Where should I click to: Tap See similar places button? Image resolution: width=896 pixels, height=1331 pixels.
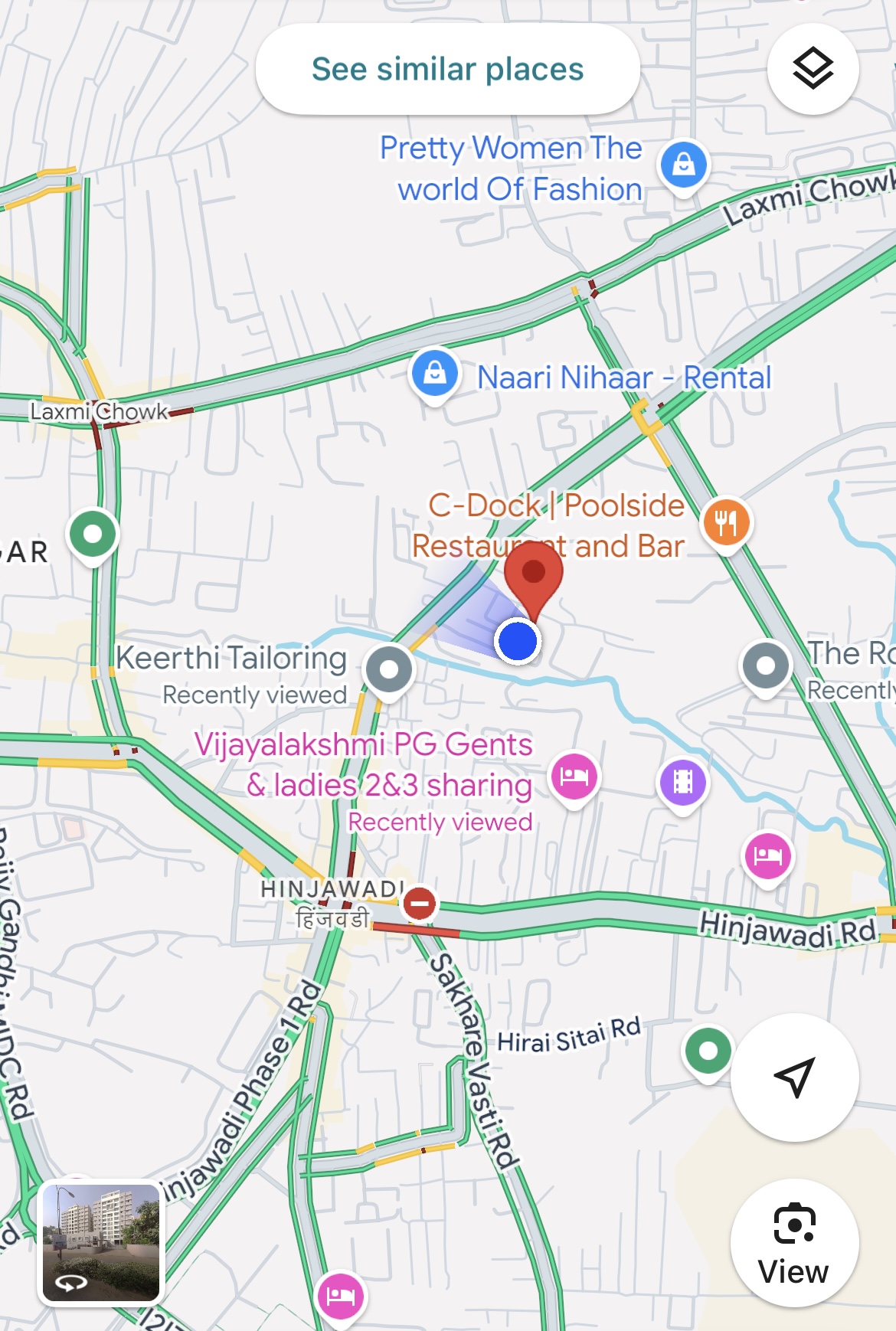pyautogui.click(x=447, y=70)
